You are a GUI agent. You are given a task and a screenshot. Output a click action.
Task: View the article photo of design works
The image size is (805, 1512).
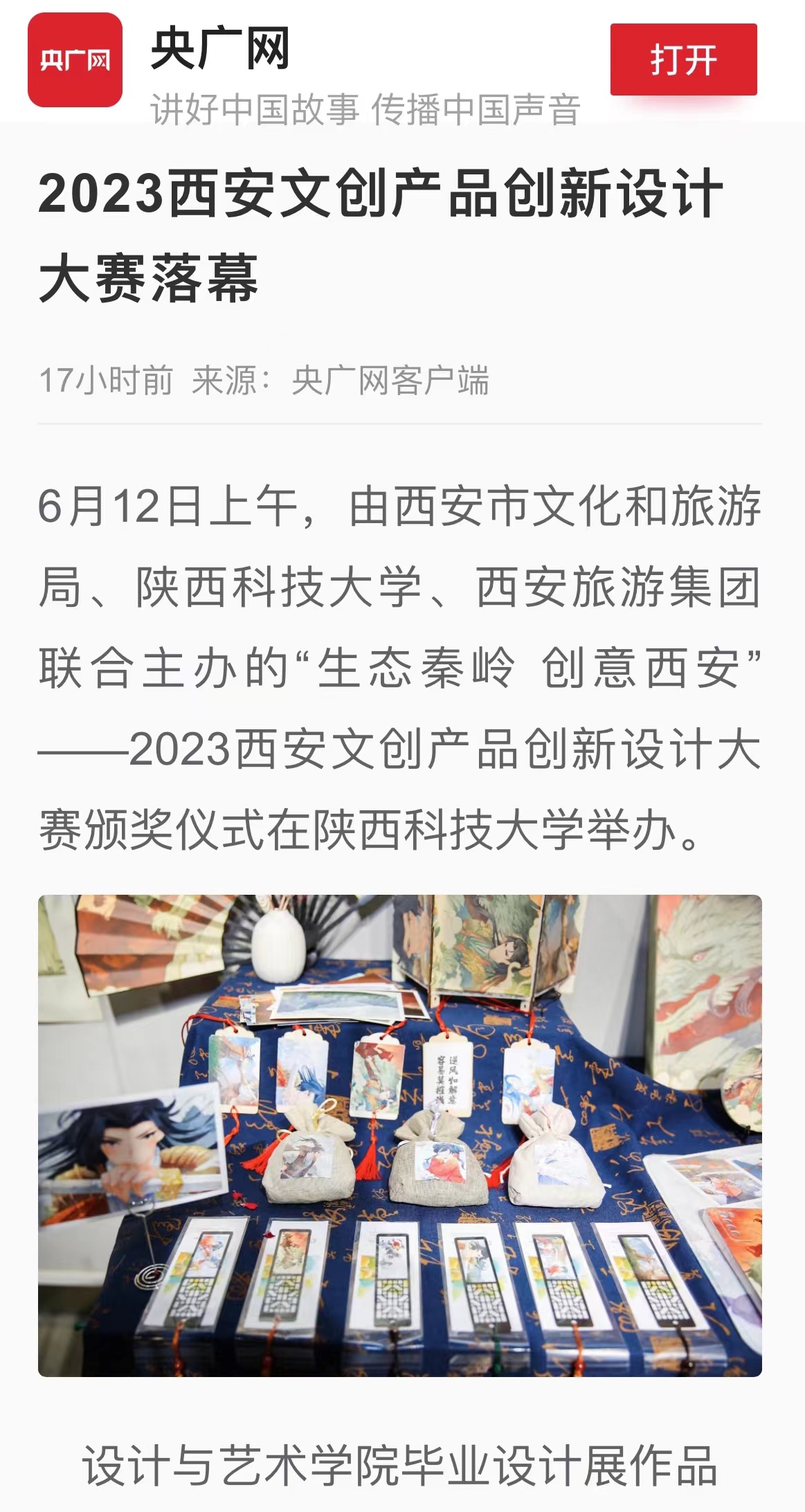(400, 1136)
